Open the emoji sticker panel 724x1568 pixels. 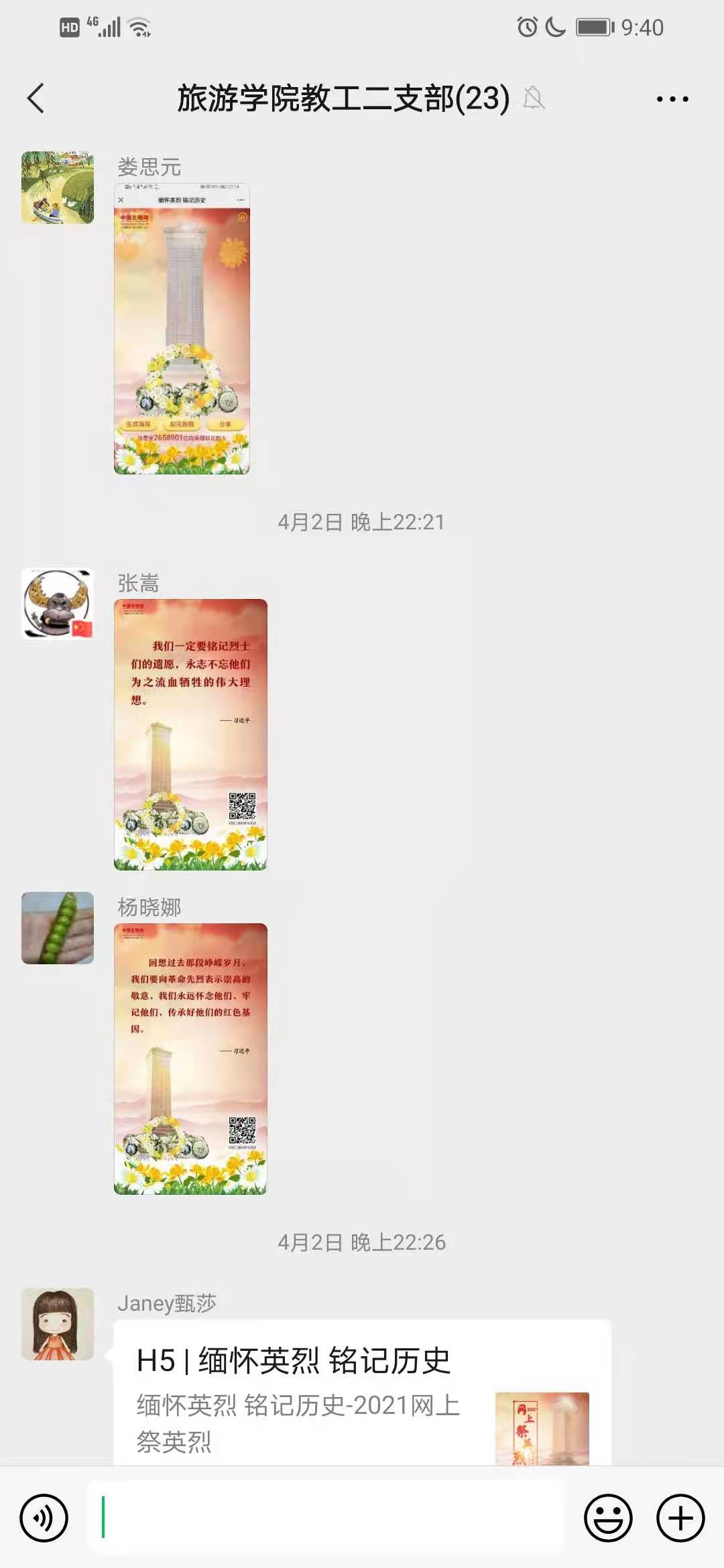(608, 1518)
